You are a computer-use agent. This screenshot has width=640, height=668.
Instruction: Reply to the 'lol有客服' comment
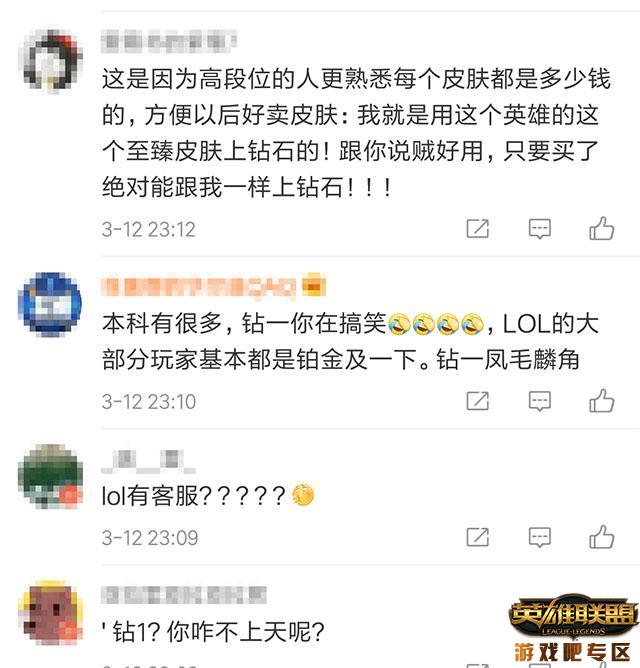coord(540,537)
